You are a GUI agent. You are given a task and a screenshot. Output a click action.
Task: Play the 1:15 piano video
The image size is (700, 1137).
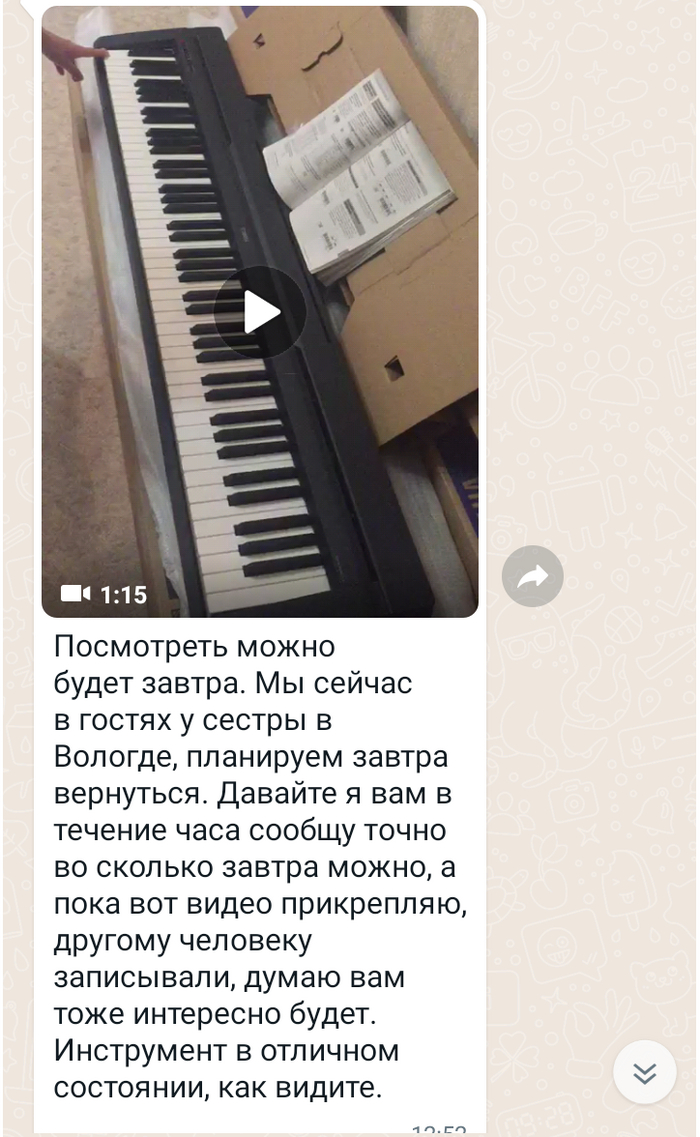tap(260, 312)
